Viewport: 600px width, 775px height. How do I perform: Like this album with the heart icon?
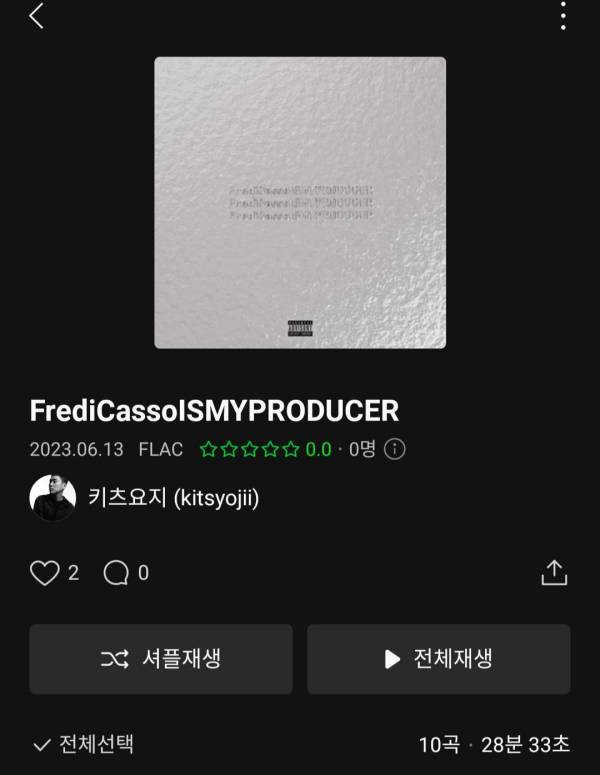point(45,573)
